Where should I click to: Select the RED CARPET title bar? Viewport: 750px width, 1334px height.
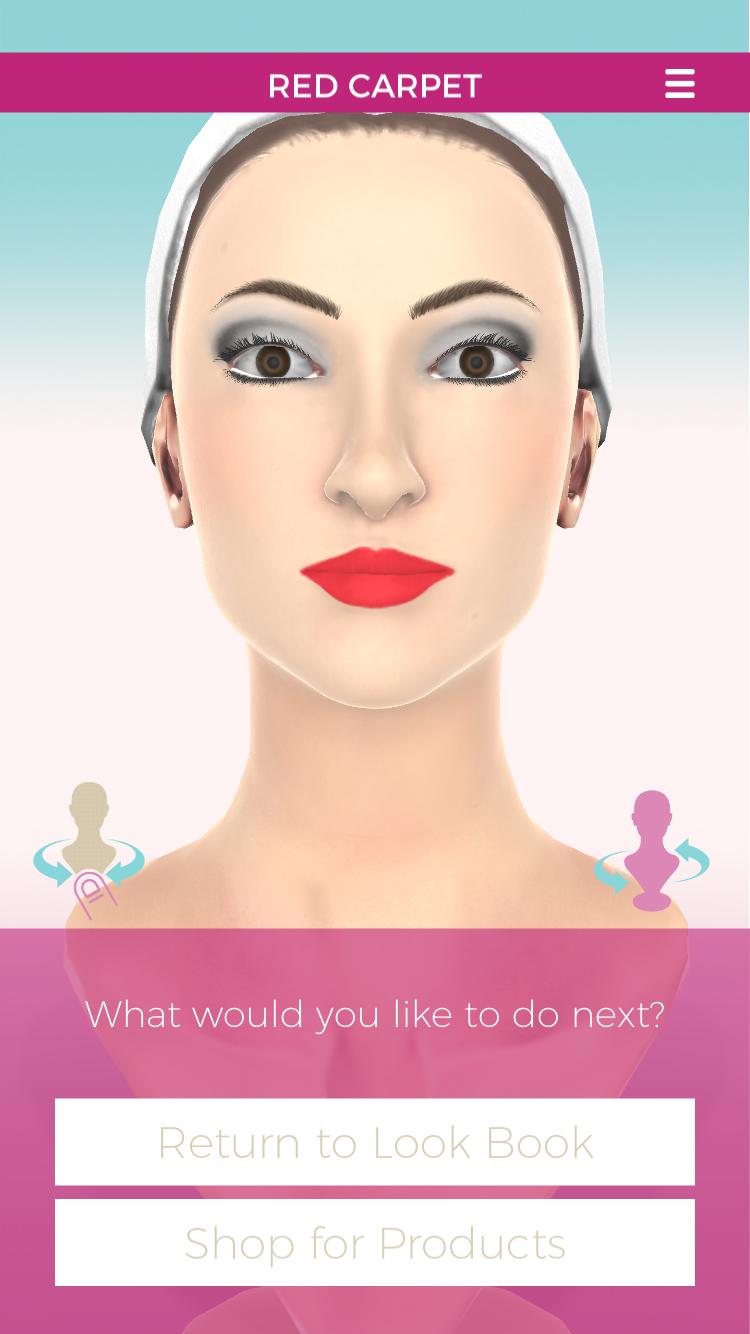[375, 85]
